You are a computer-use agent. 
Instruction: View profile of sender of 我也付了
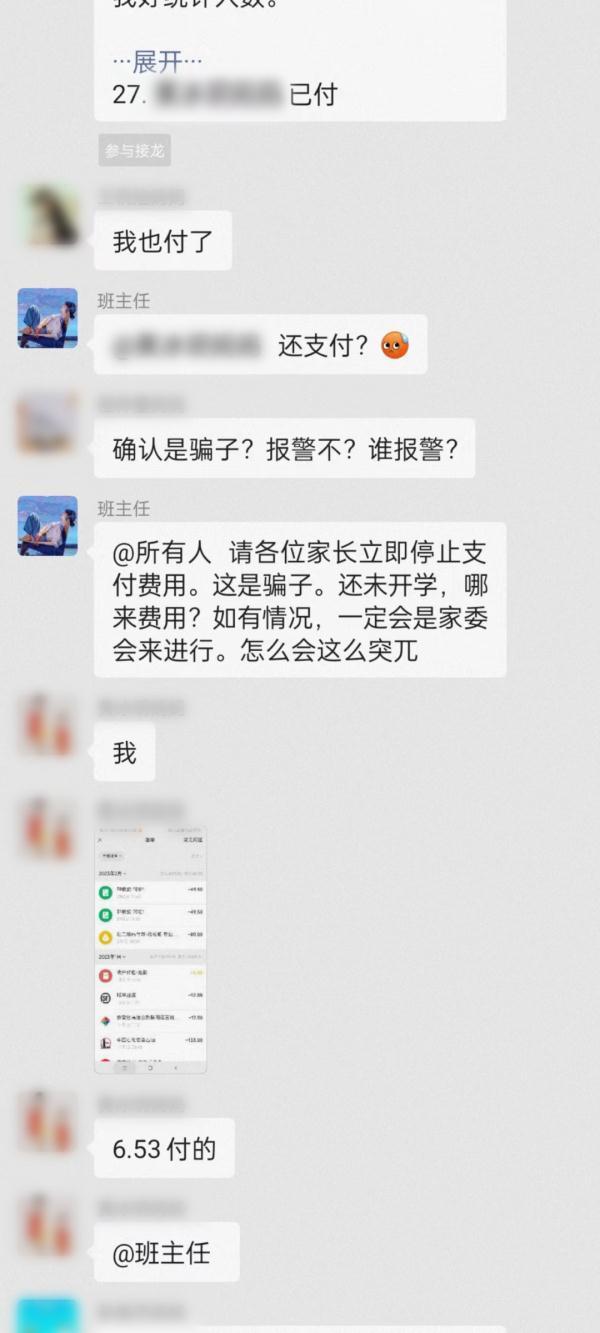click(47, 214)
